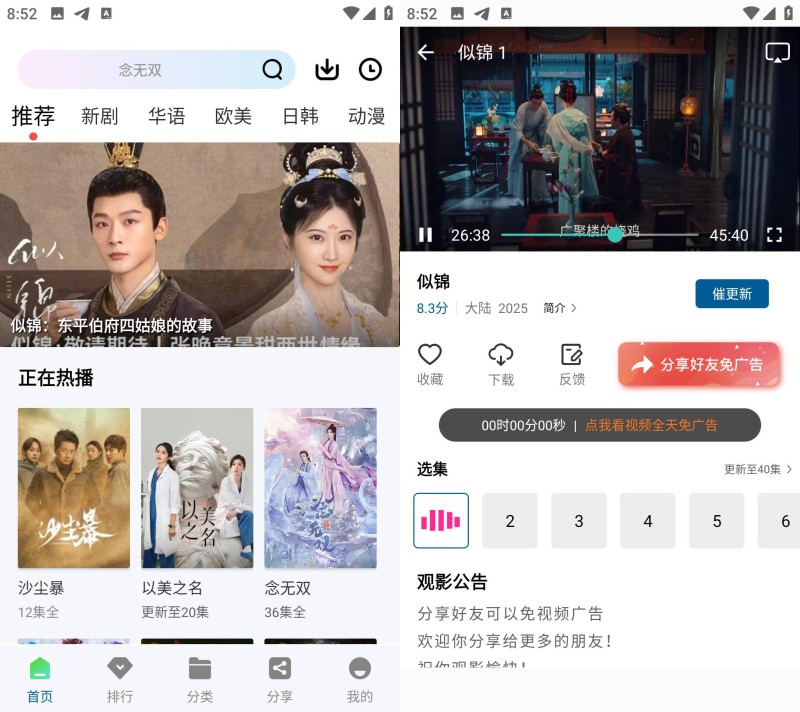Go to the 排行 bottom tab
This screenshot has height=712, width=800.
(120, 680)
